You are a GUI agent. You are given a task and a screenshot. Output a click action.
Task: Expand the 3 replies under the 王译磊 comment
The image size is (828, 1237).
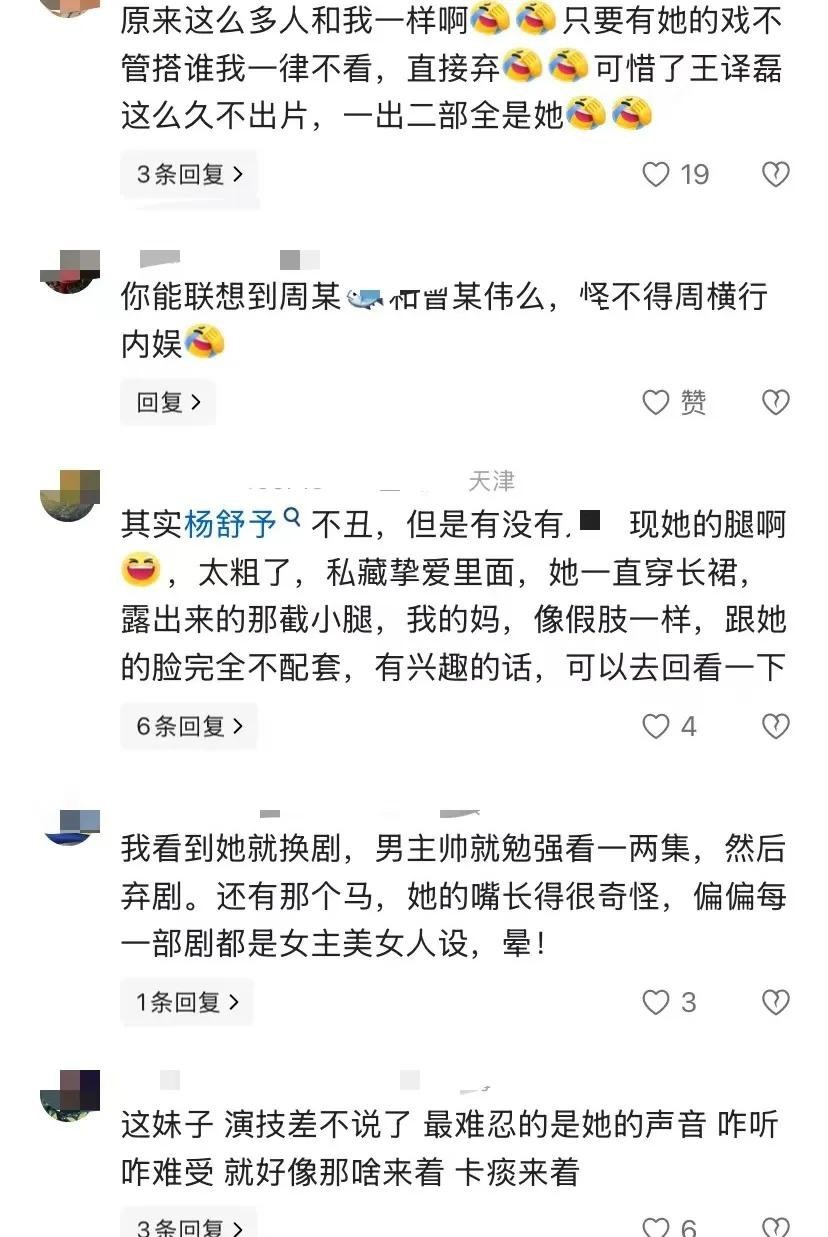(189, 174)
